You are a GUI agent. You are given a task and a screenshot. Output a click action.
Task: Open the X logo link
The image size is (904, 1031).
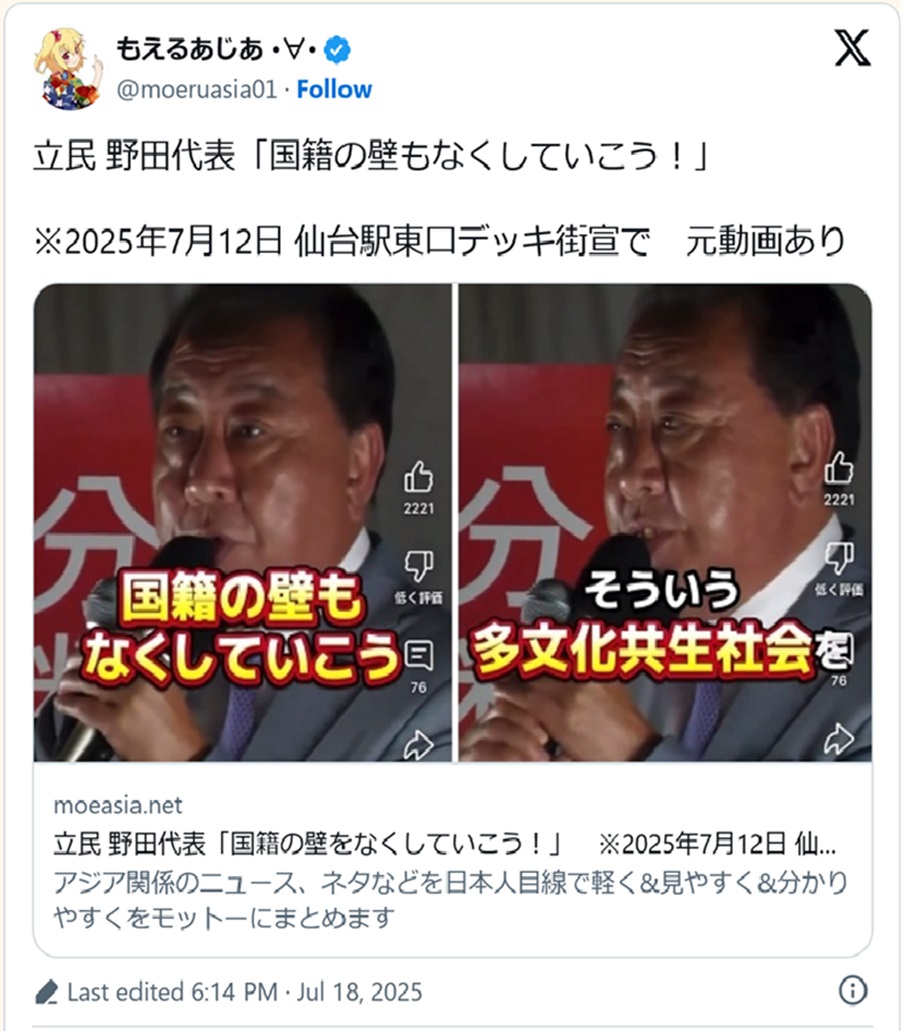852,48
